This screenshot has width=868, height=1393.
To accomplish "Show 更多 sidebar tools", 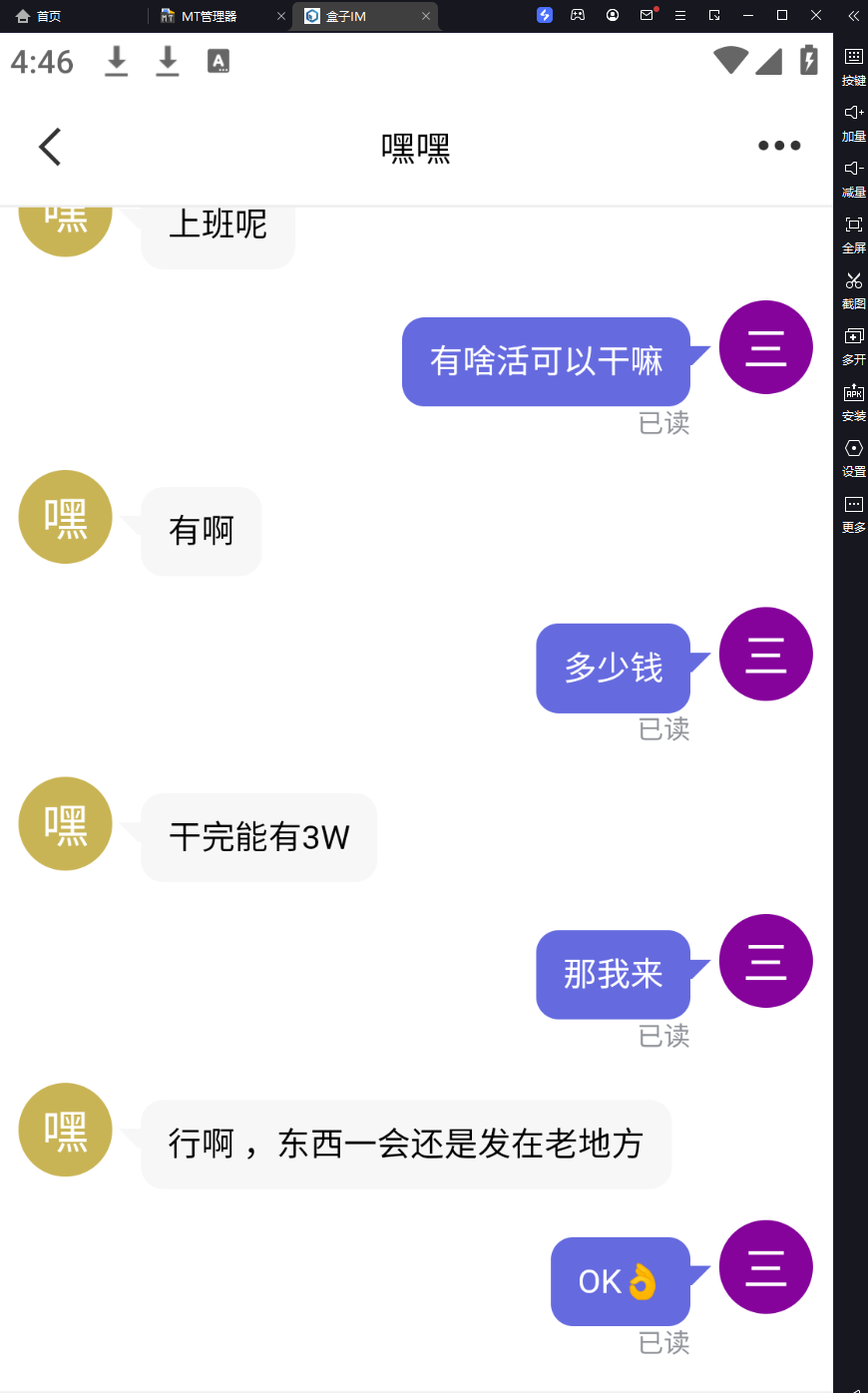I will 853,513.
